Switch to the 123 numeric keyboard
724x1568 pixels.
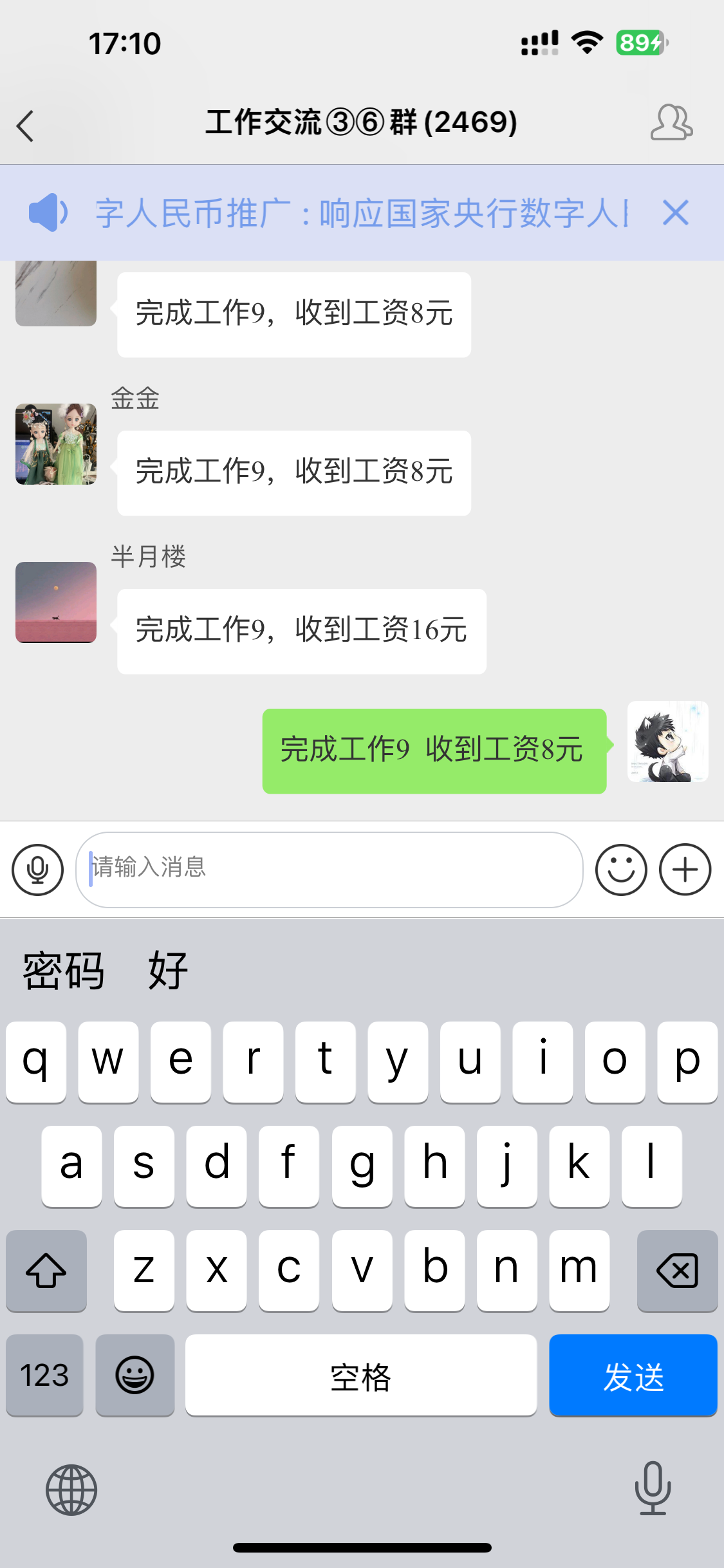point(43,1376)
